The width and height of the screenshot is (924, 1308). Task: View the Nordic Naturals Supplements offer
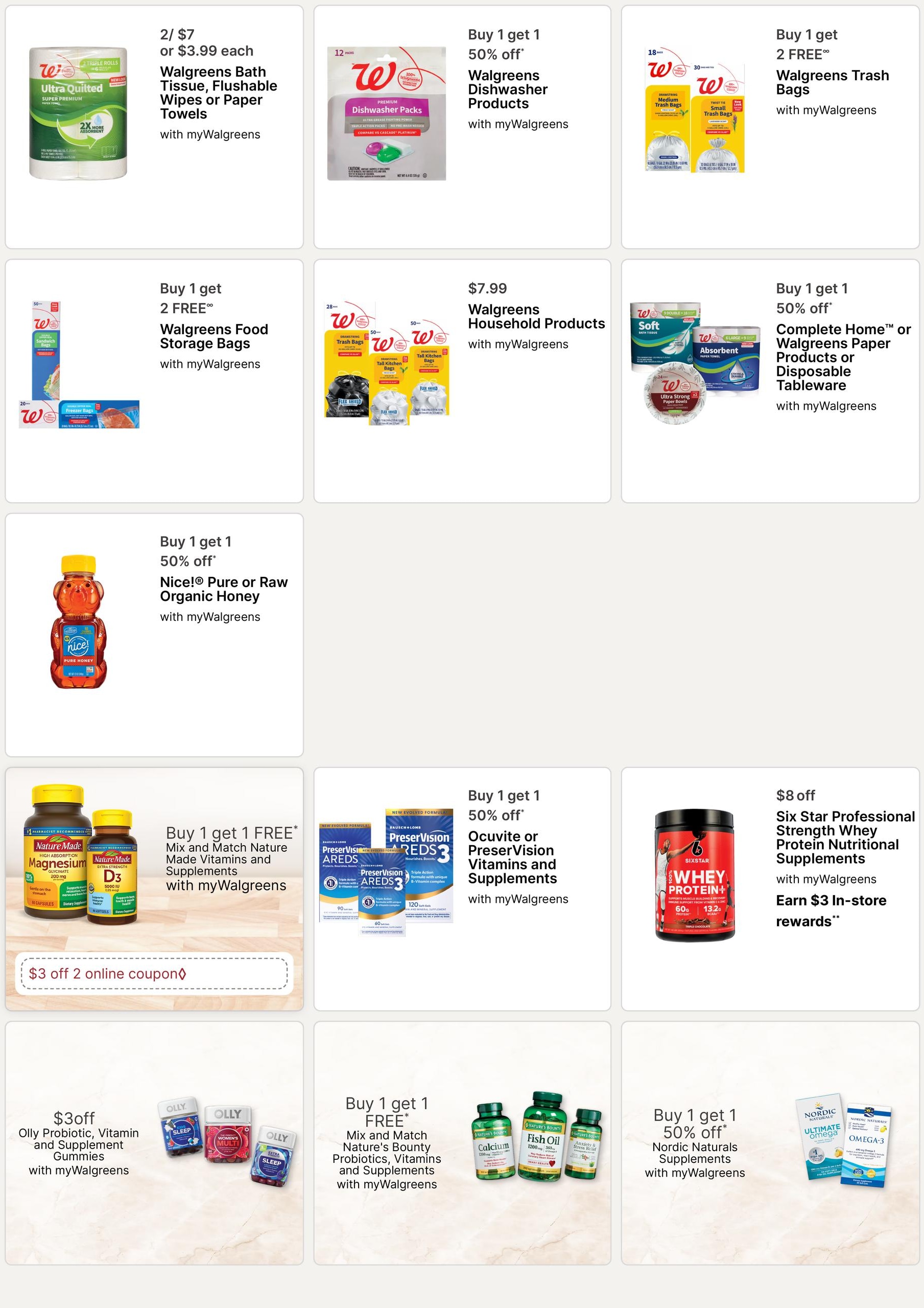coord(770,1143)
